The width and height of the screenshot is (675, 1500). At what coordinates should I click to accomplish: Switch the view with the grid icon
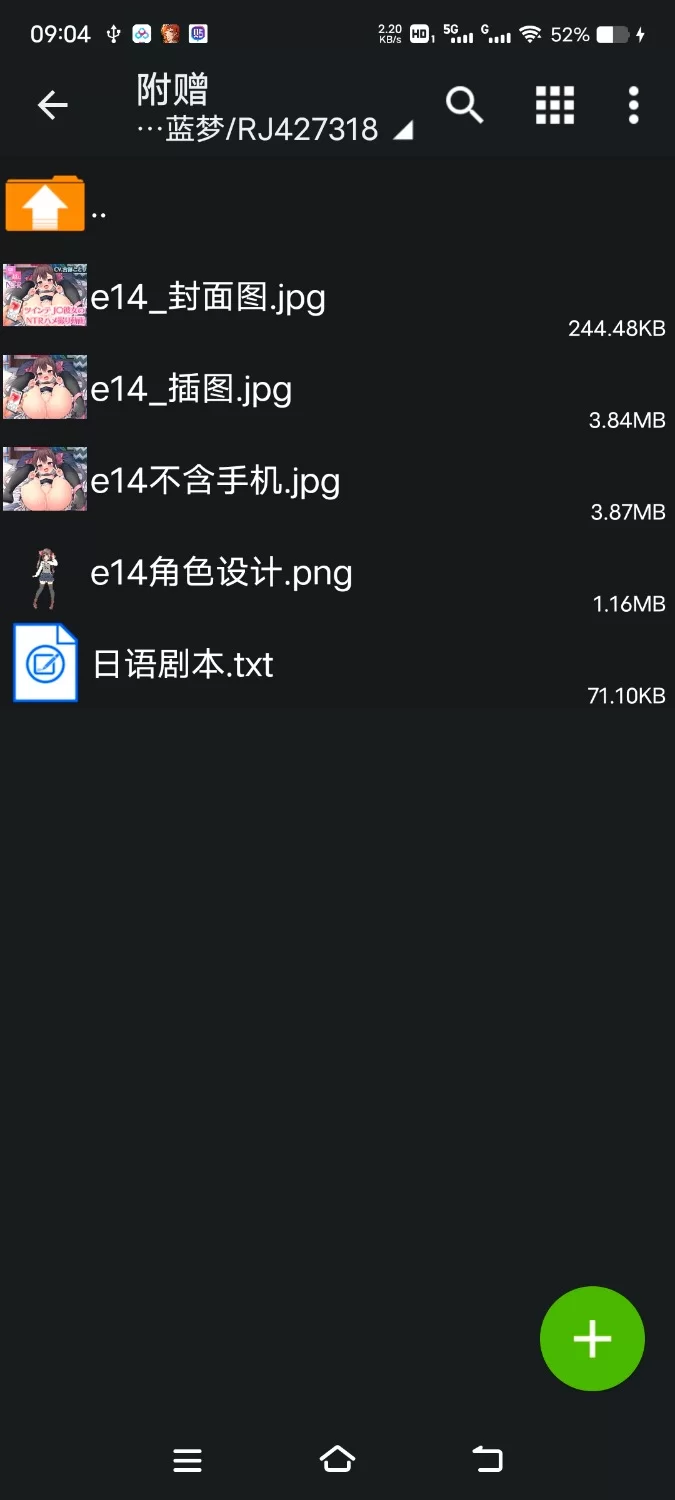coord(555,105)
